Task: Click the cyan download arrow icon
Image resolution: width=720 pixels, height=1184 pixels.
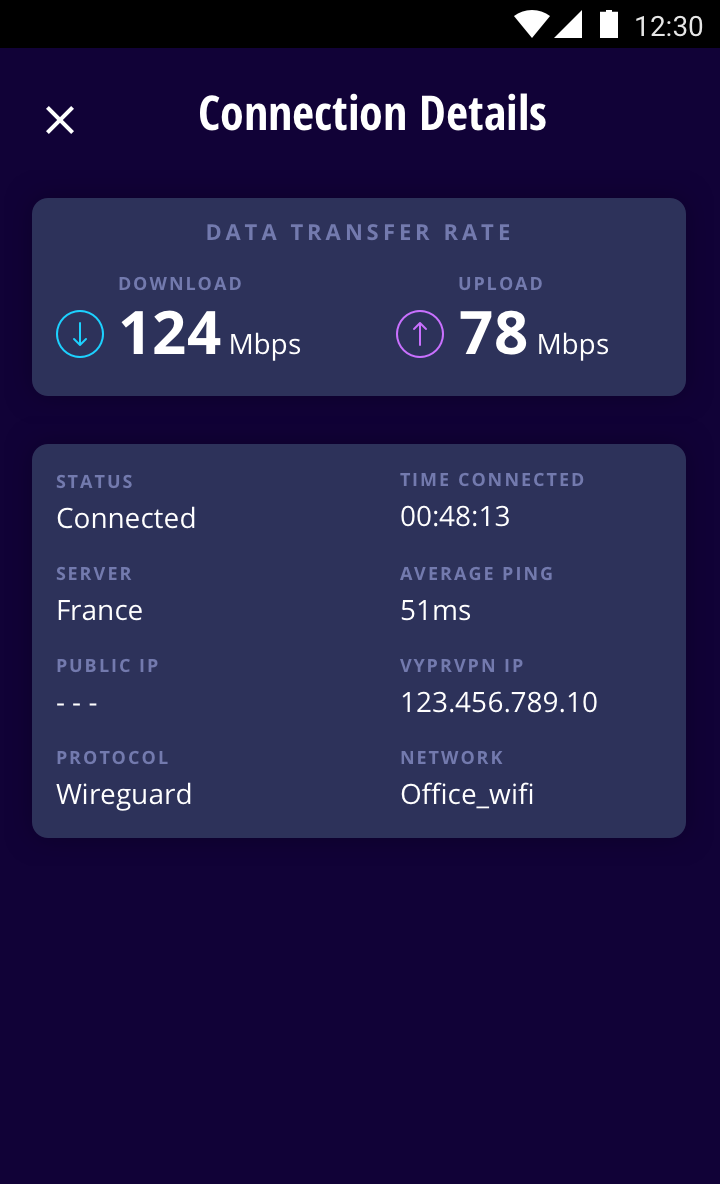Action: pyautogui.click(x=80, y=334)
